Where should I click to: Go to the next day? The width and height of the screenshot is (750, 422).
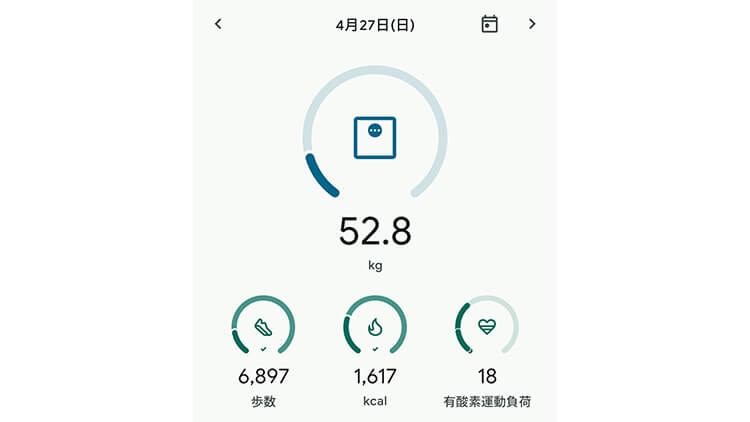click(532, 24)
